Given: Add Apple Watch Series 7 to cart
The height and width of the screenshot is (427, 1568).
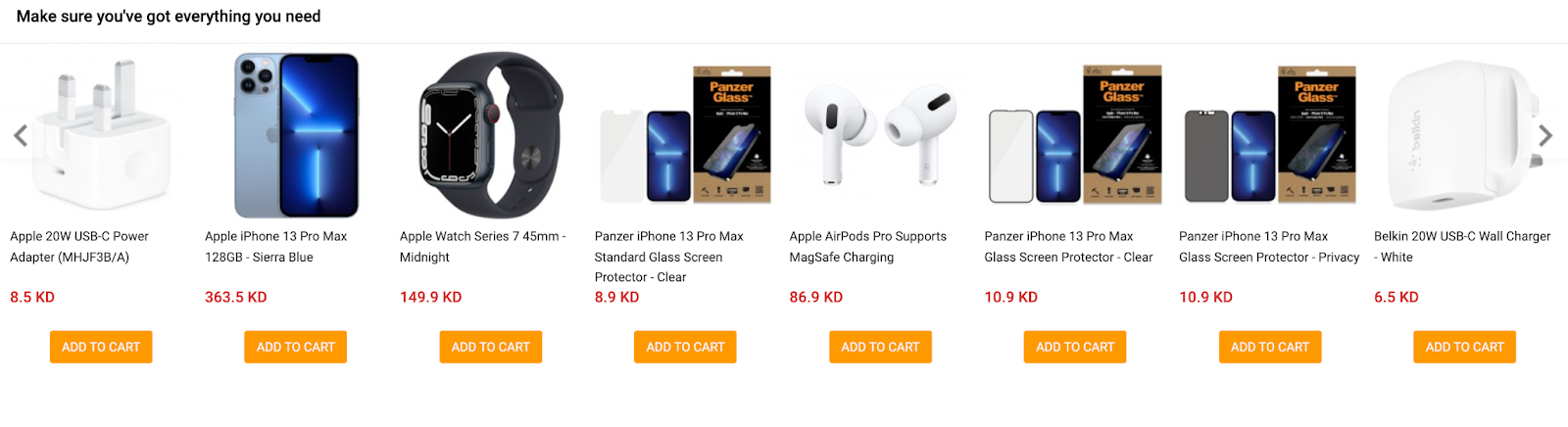Looking at the screenshot, I should (490, 347).
